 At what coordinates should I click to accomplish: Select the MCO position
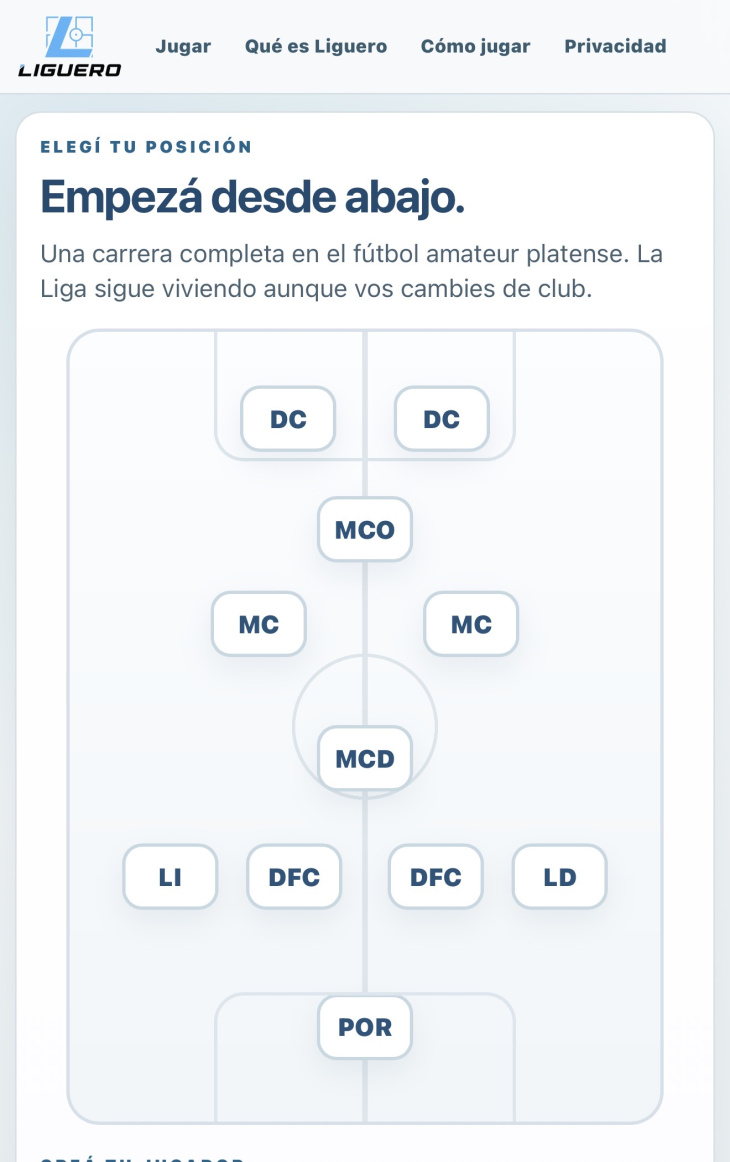point(365,529)
